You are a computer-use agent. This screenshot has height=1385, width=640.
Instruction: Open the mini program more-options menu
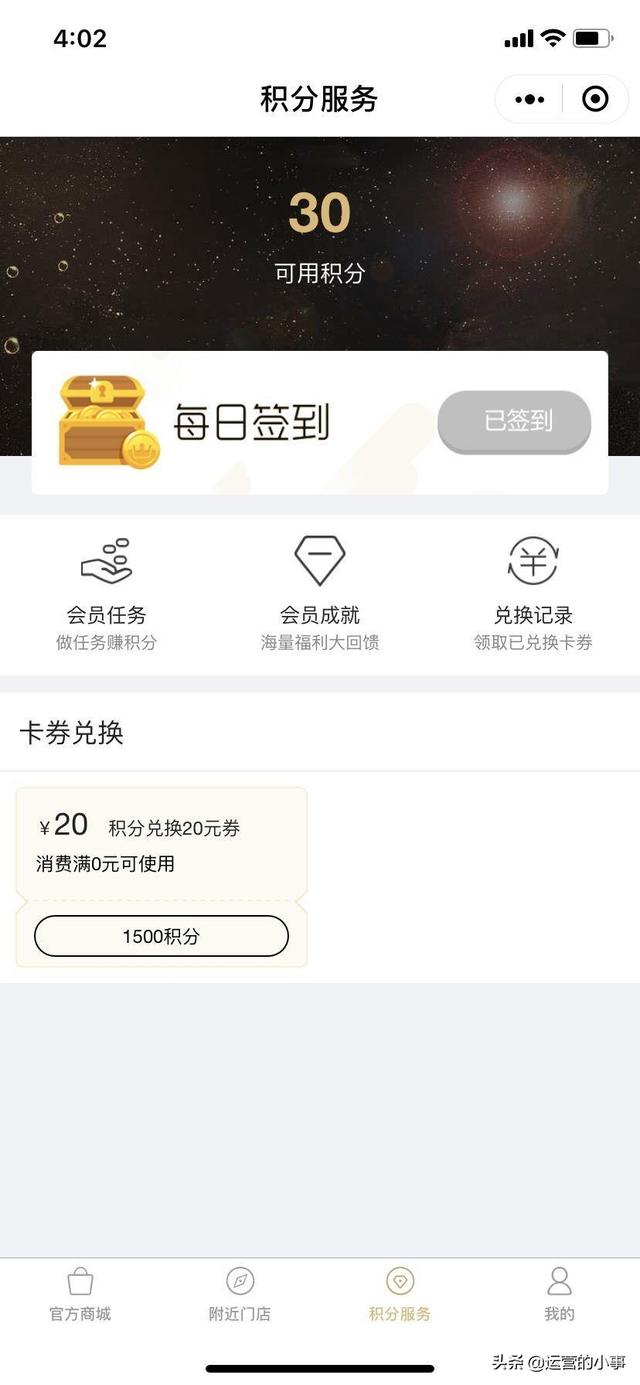point(530,99)
